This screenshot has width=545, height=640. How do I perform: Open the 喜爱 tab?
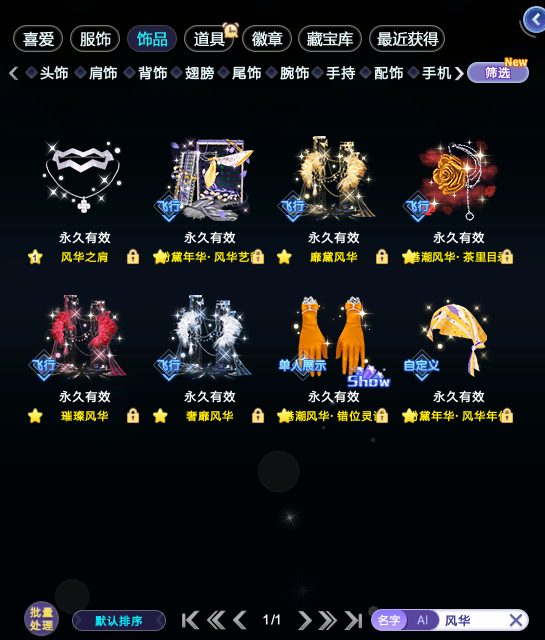(x=38, y=39)
